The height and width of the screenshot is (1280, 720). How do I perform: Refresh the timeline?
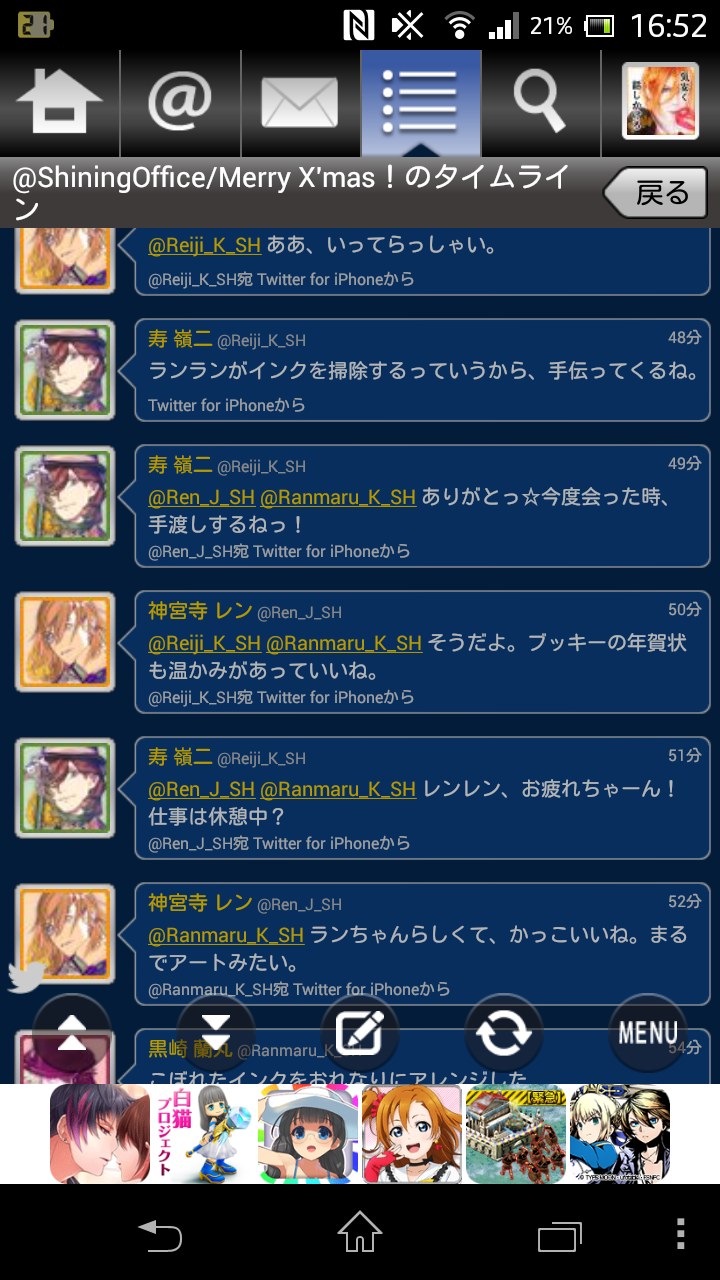tap(504, 1034)
